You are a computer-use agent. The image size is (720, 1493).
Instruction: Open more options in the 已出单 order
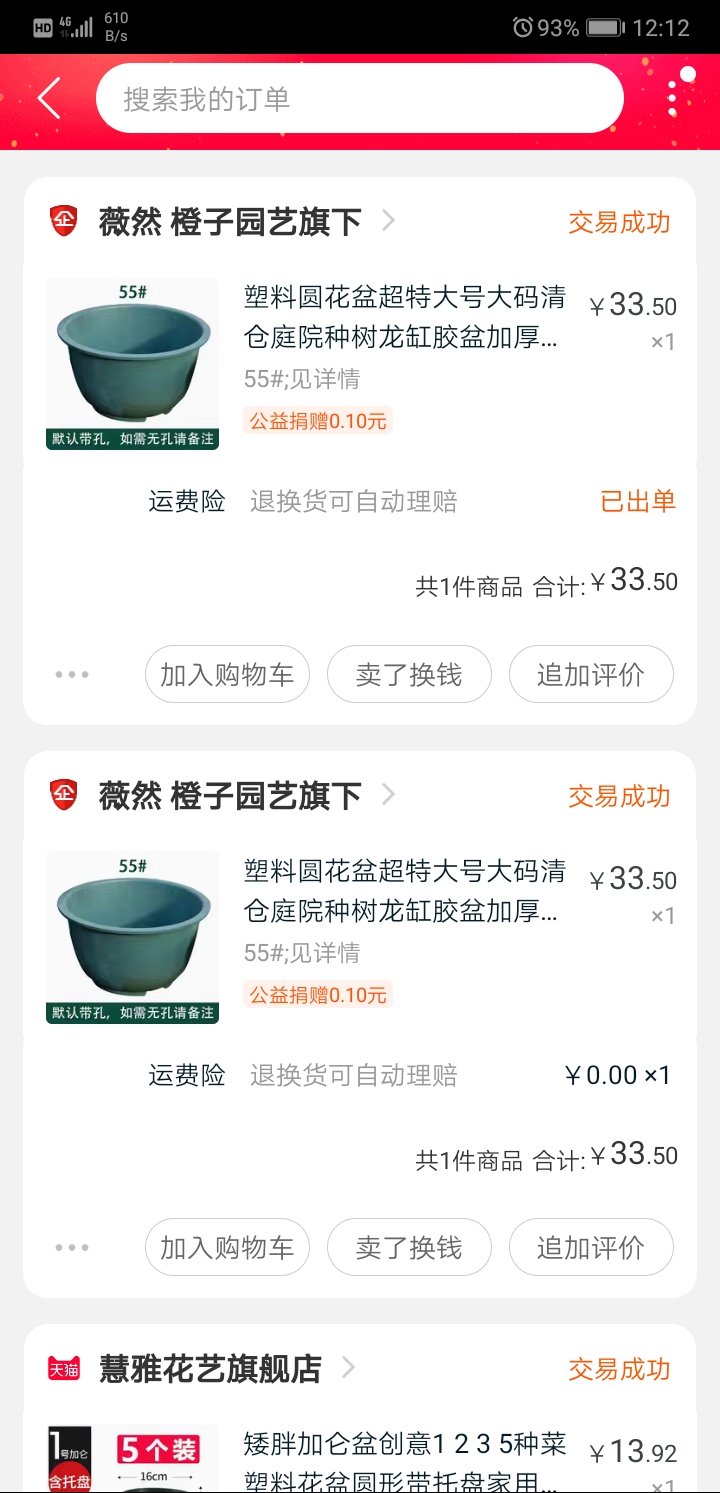(72, 675)
